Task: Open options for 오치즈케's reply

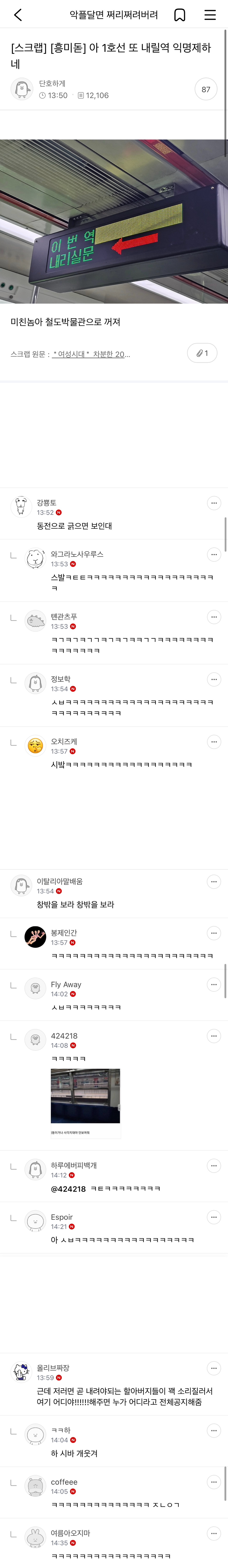Action: tap(213, 742)
